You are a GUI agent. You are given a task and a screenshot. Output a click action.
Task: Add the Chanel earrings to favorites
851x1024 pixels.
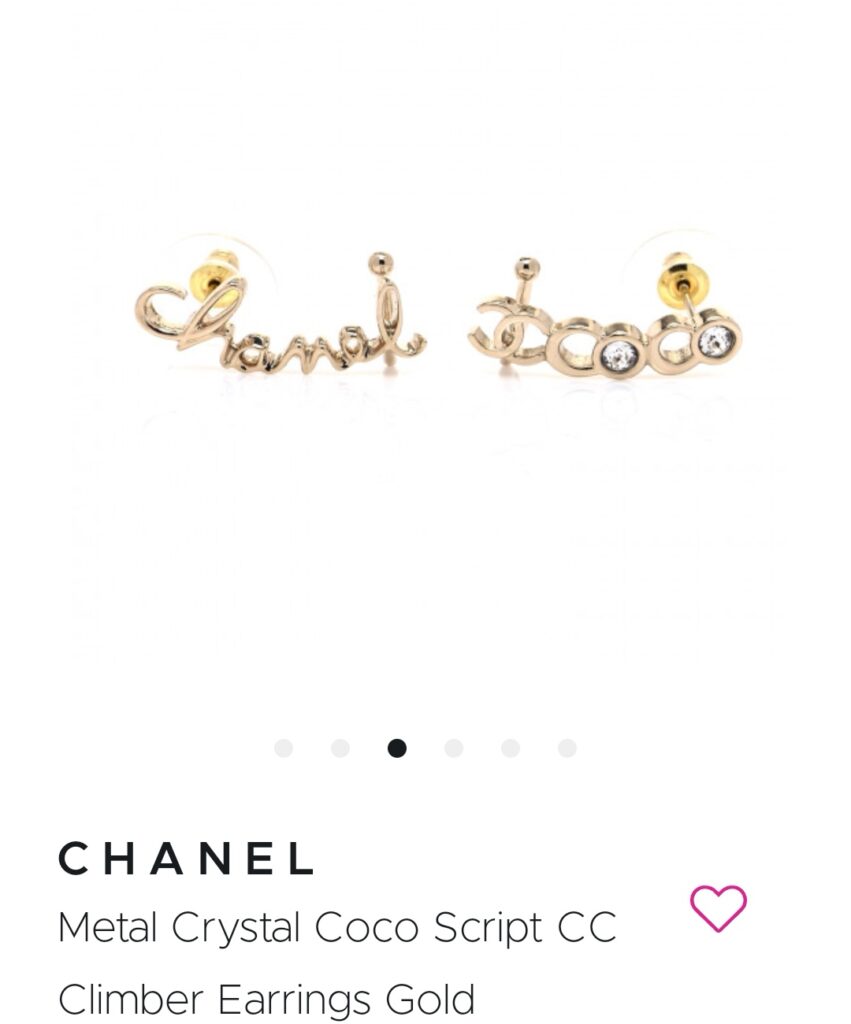point(718,908)
